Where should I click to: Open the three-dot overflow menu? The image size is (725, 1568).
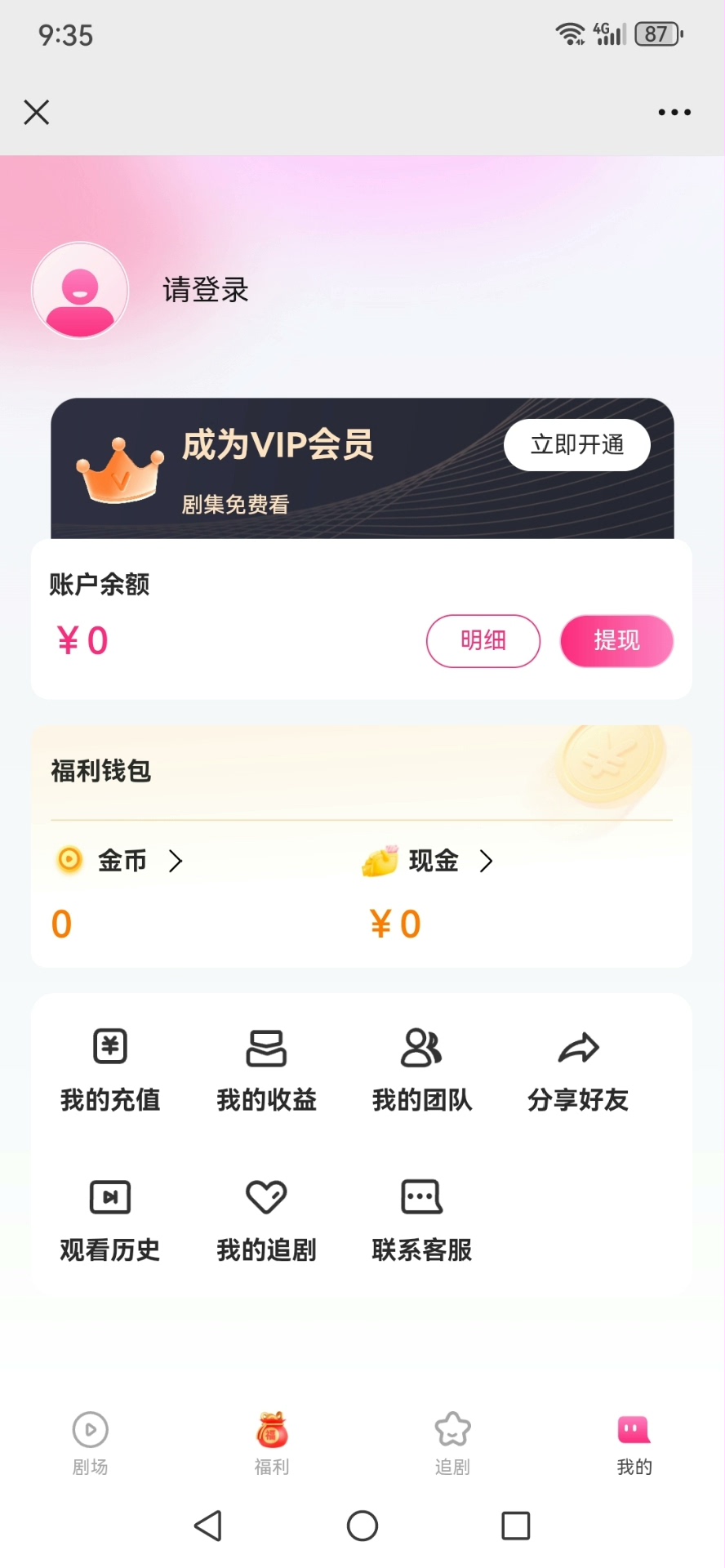pos(674,113)
